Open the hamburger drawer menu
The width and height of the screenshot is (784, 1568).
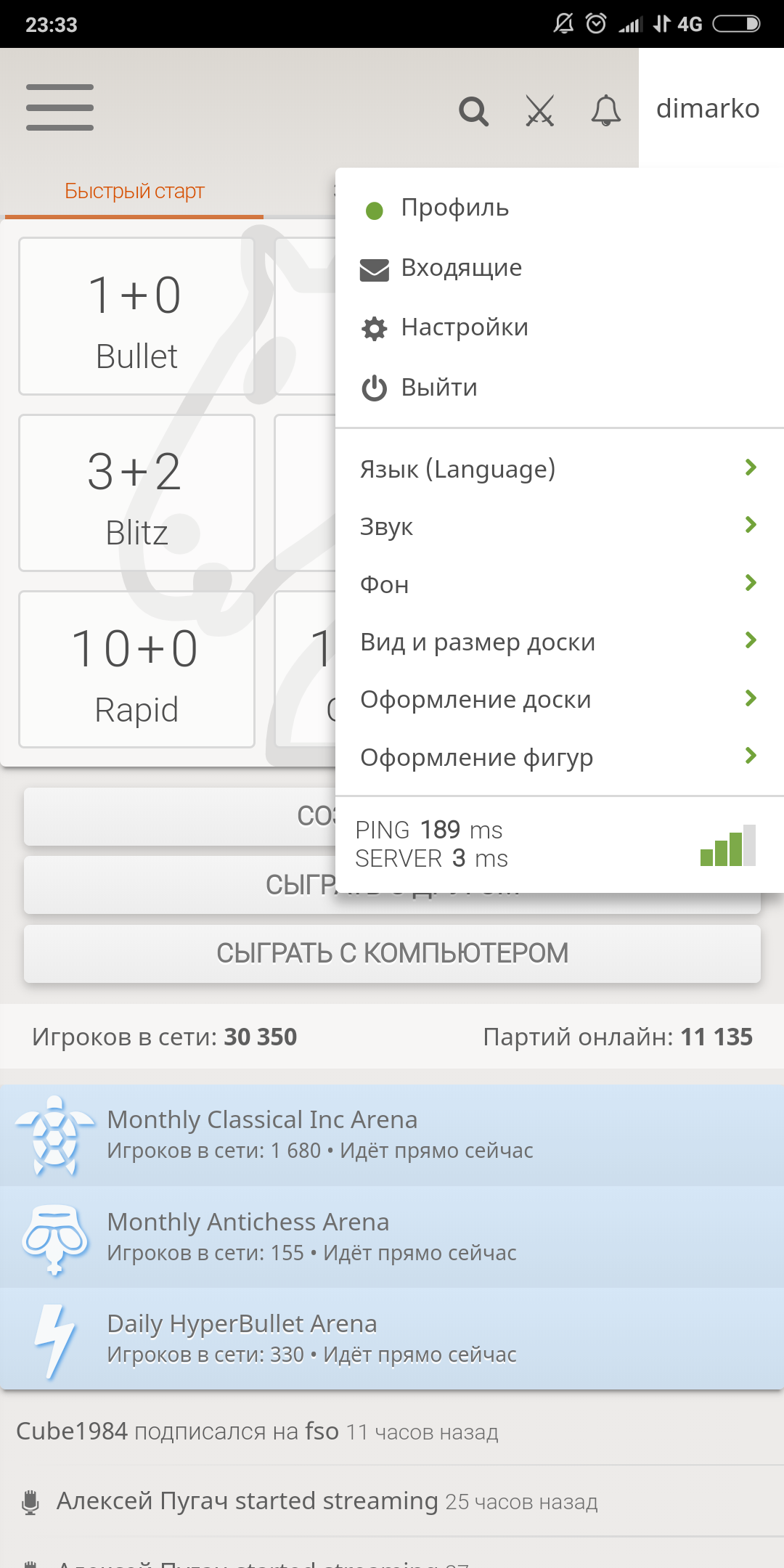point(60,107)
